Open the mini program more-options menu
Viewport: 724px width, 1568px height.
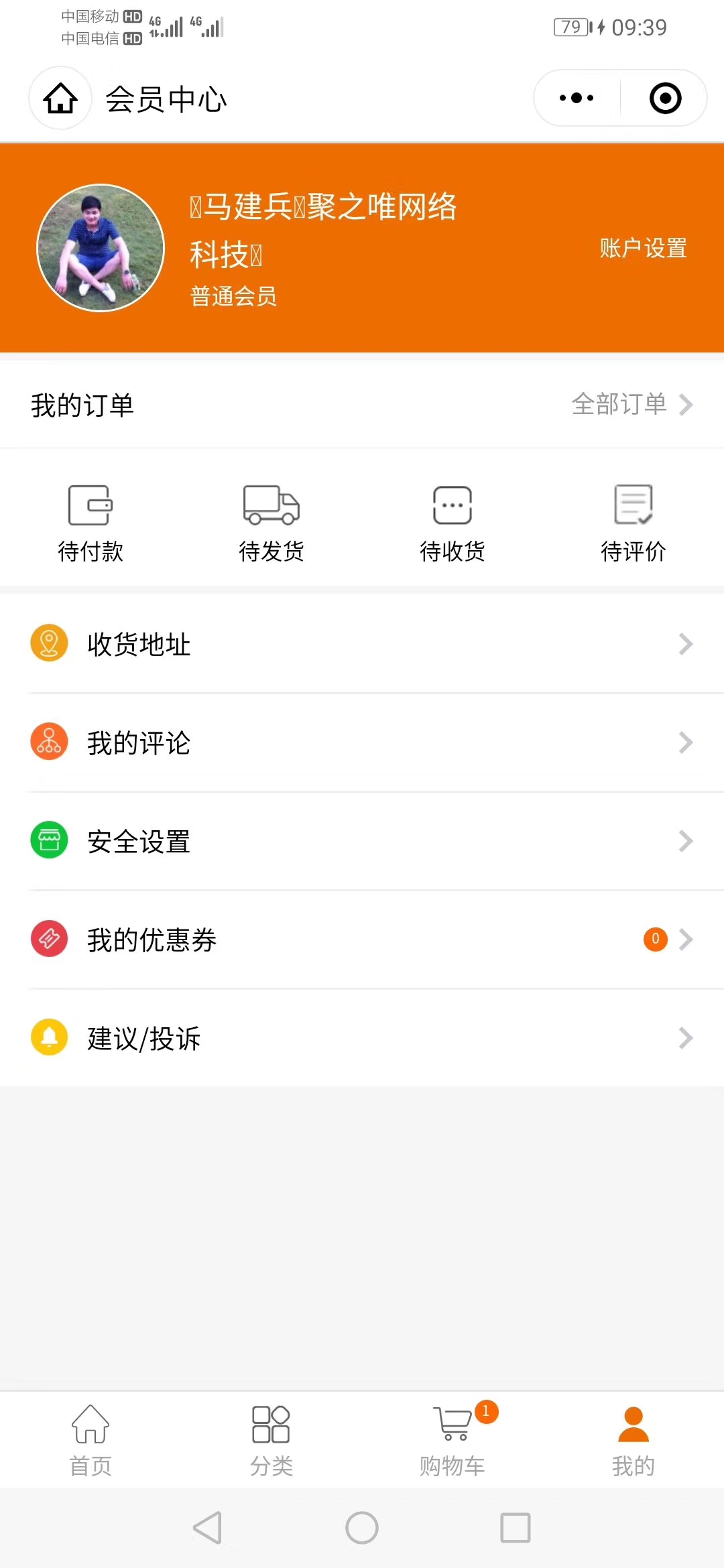pos(577,99)
